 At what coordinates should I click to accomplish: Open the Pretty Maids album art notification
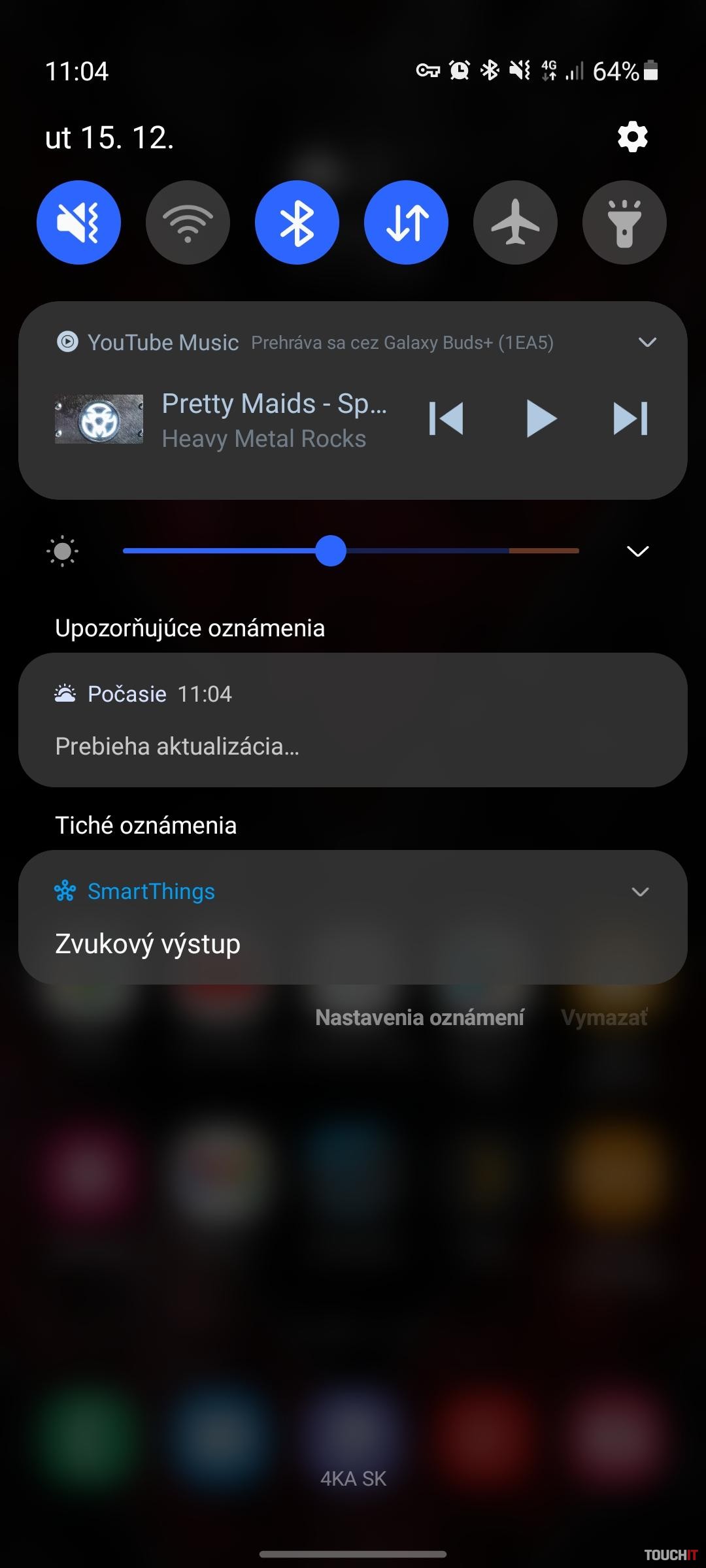coord(99,419)
